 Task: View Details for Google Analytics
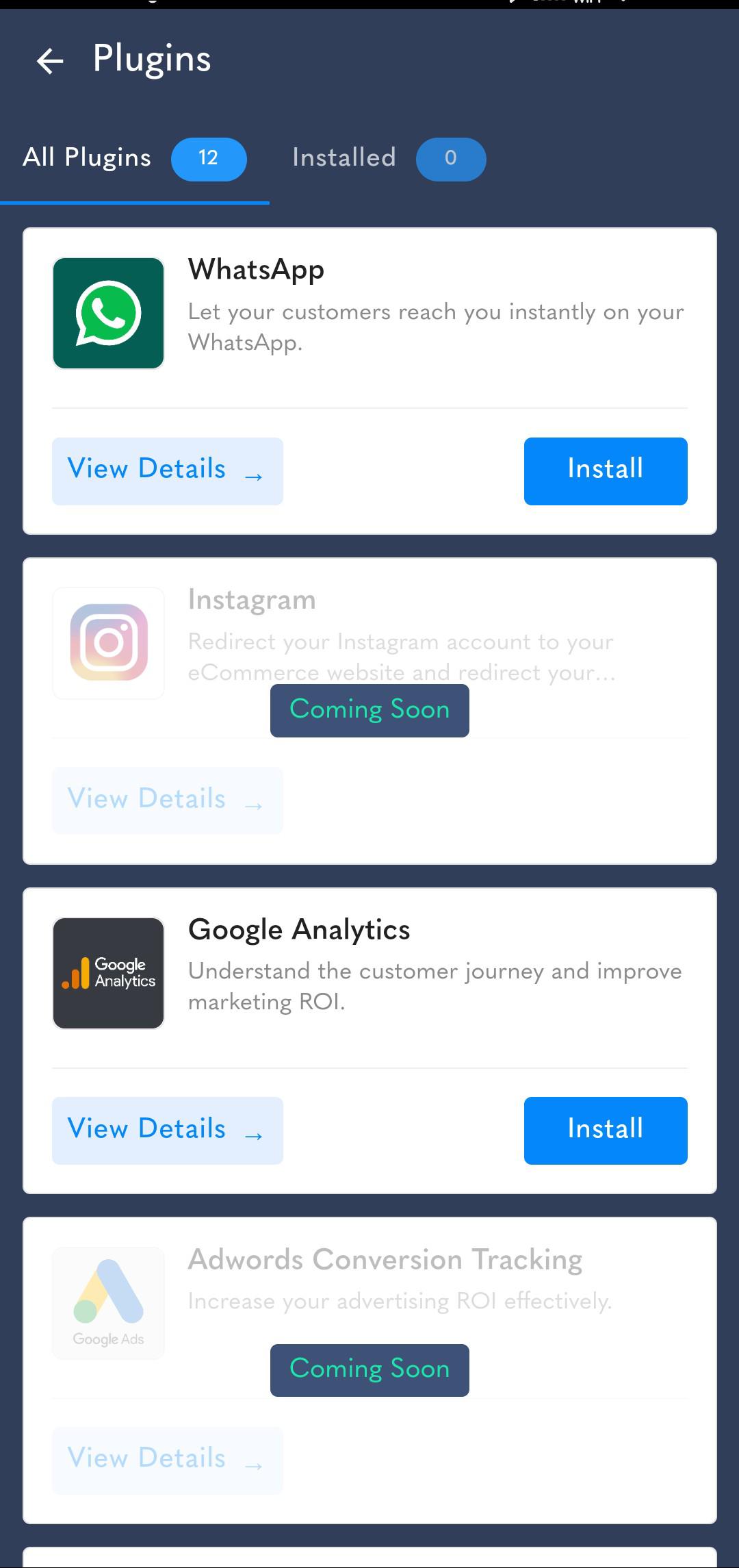tap(168, 1130)
